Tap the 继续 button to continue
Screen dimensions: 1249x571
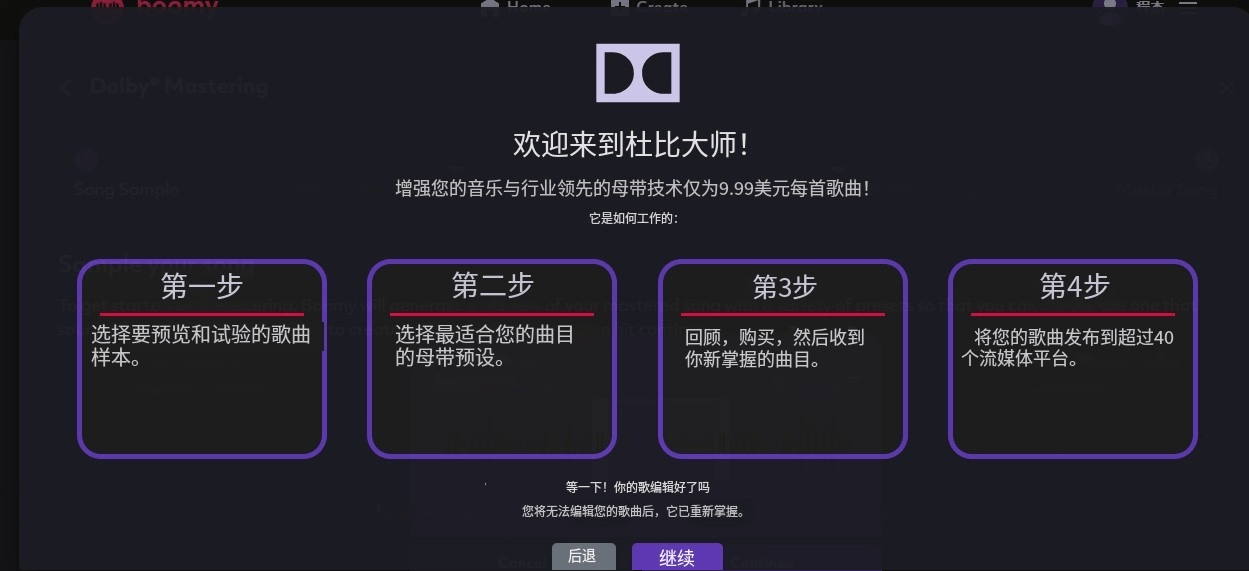click(x=677, y=557)
